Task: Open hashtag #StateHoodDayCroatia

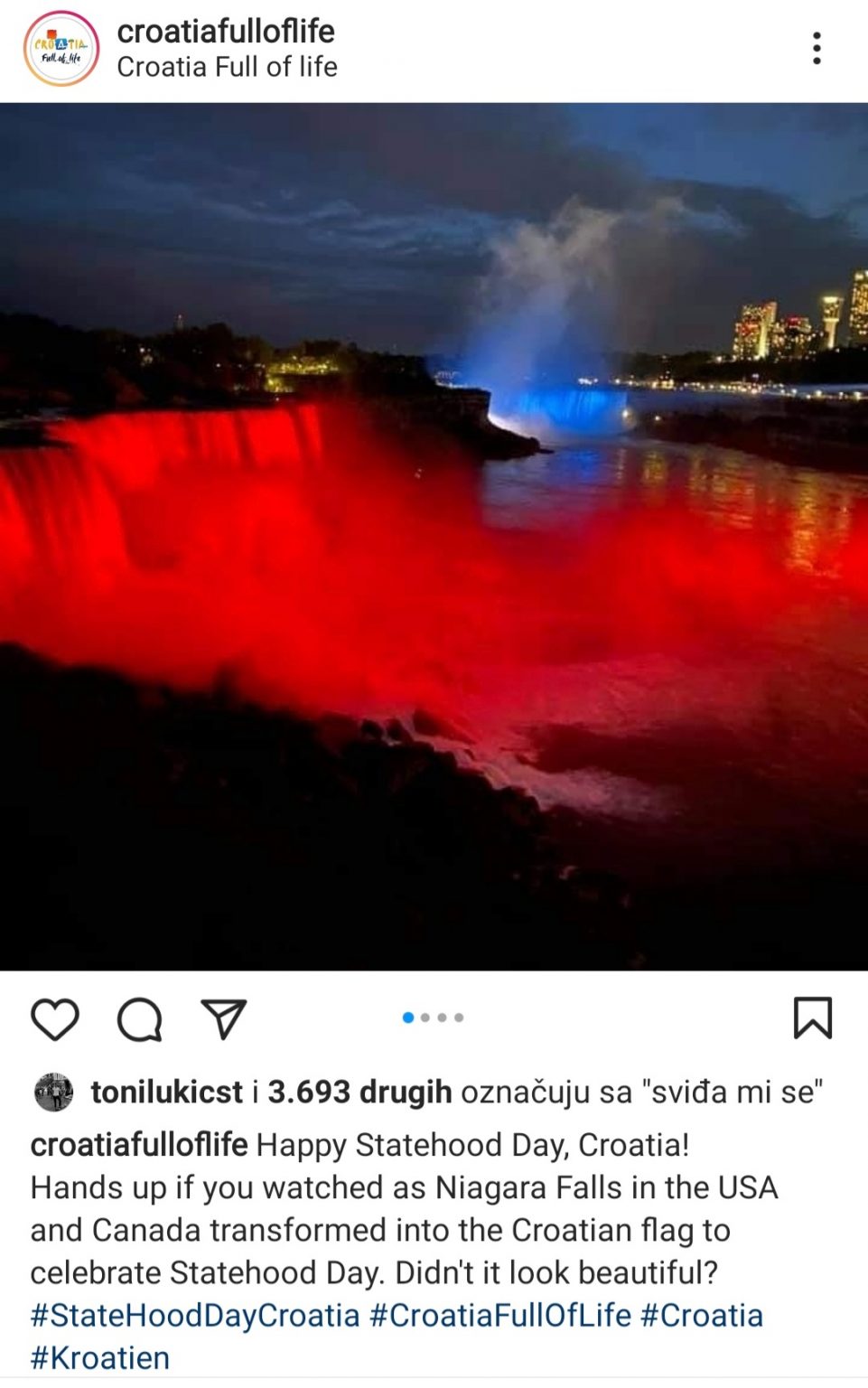Action: tap(195, 1315)
